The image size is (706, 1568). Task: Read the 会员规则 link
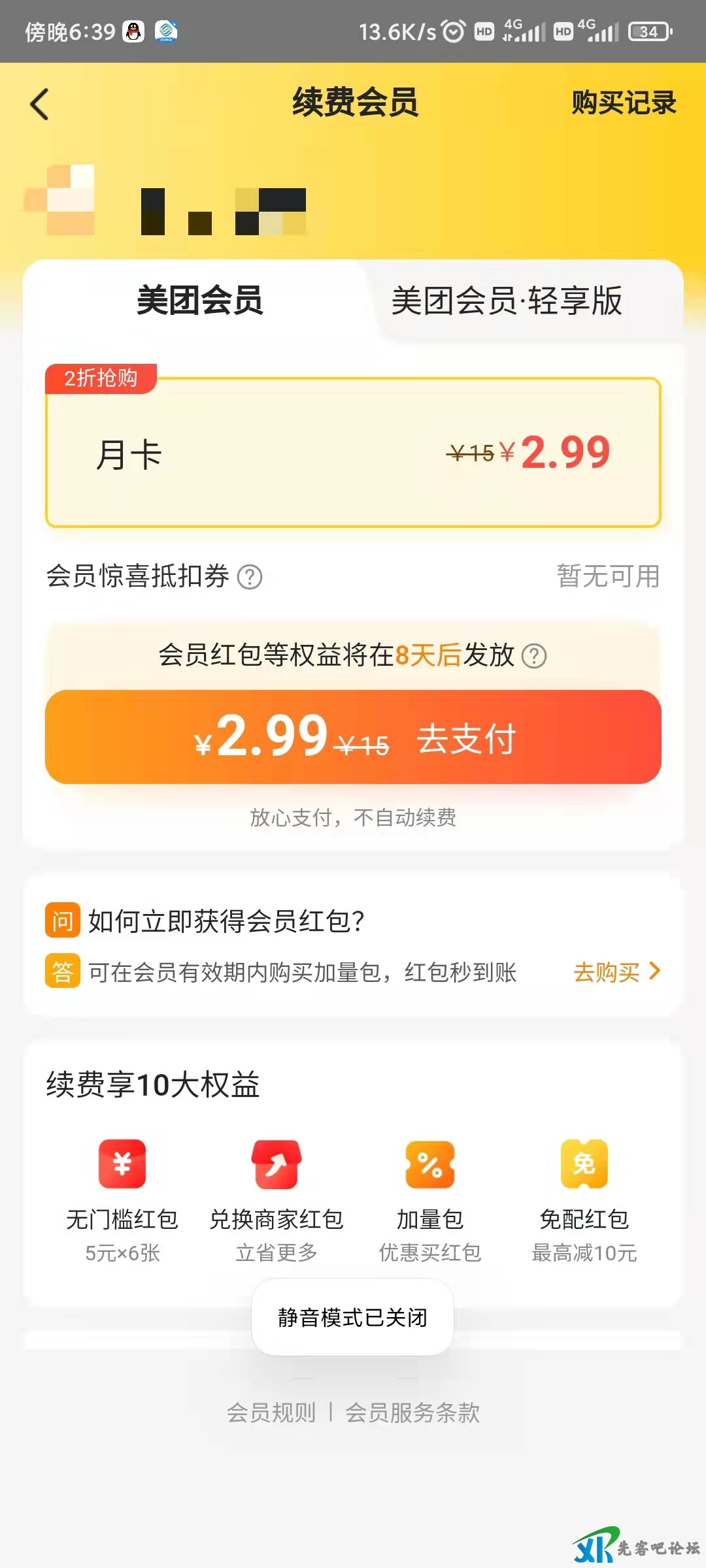point(271,1413)
